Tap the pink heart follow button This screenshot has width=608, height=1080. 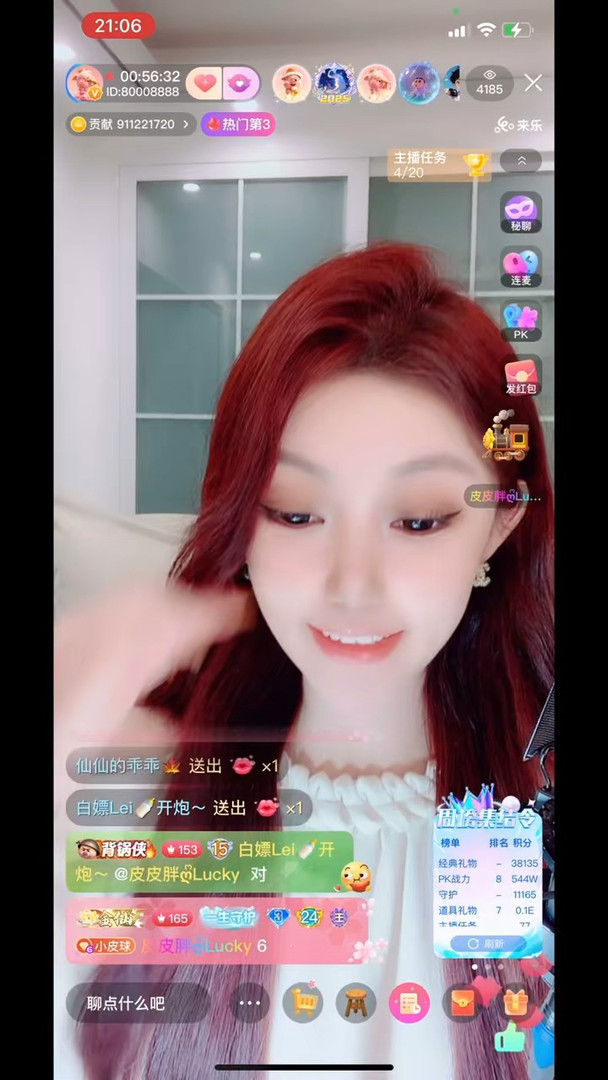click(204, 83)
